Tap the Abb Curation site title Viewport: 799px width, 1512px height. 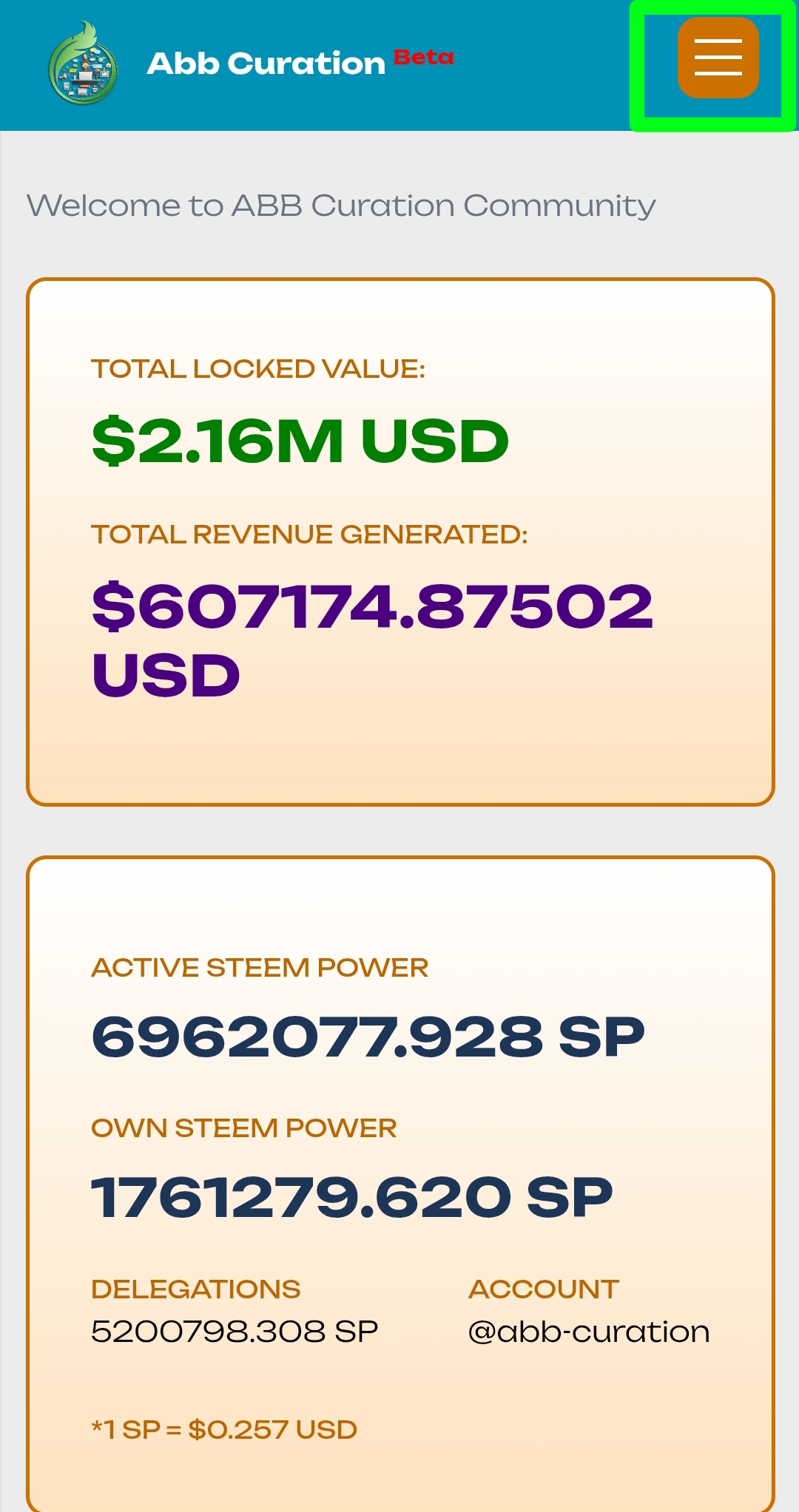(x=266, y=64)
